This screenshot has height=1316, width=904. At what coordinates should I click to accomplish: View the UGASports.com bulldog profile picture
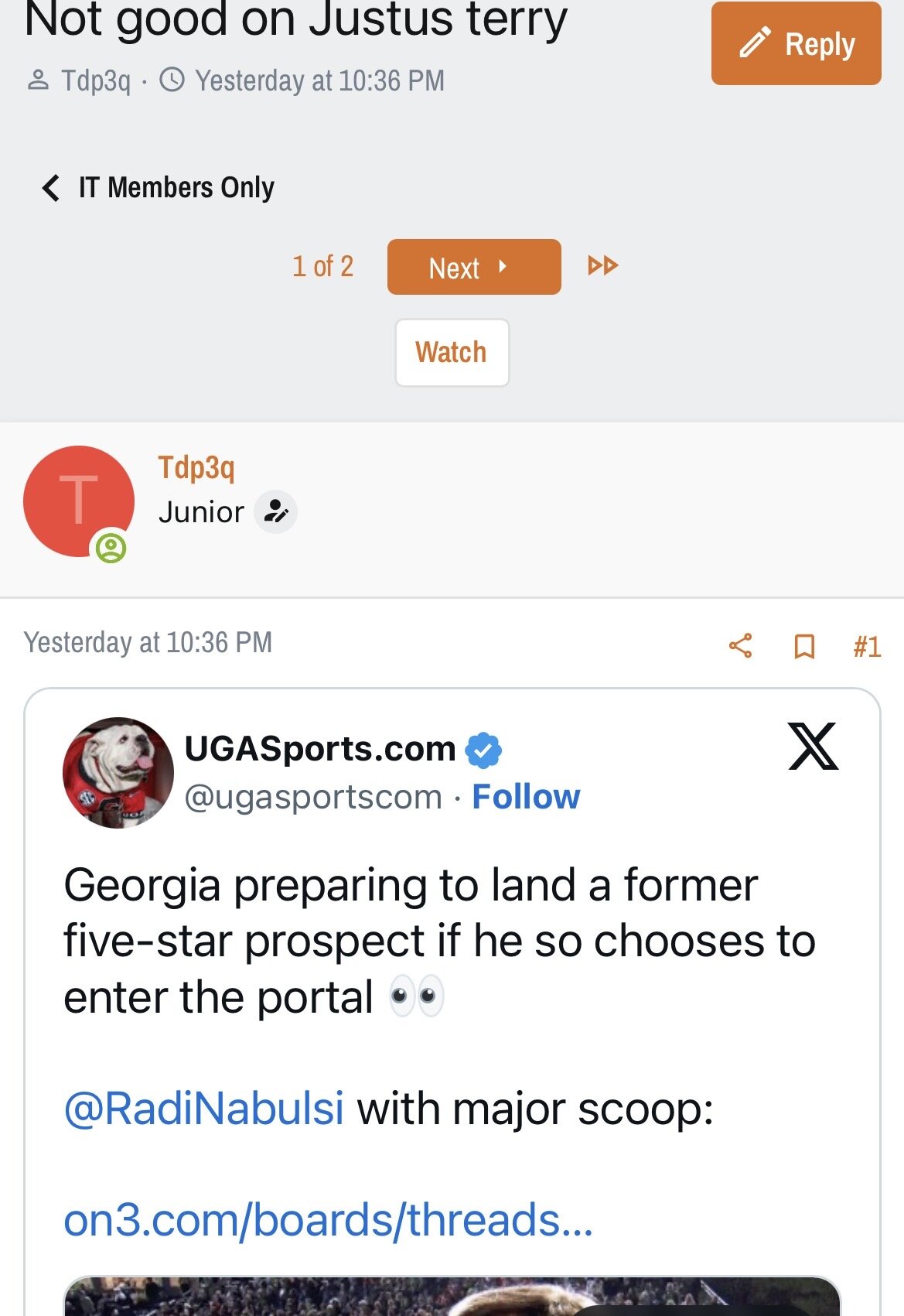pos(118,772)
